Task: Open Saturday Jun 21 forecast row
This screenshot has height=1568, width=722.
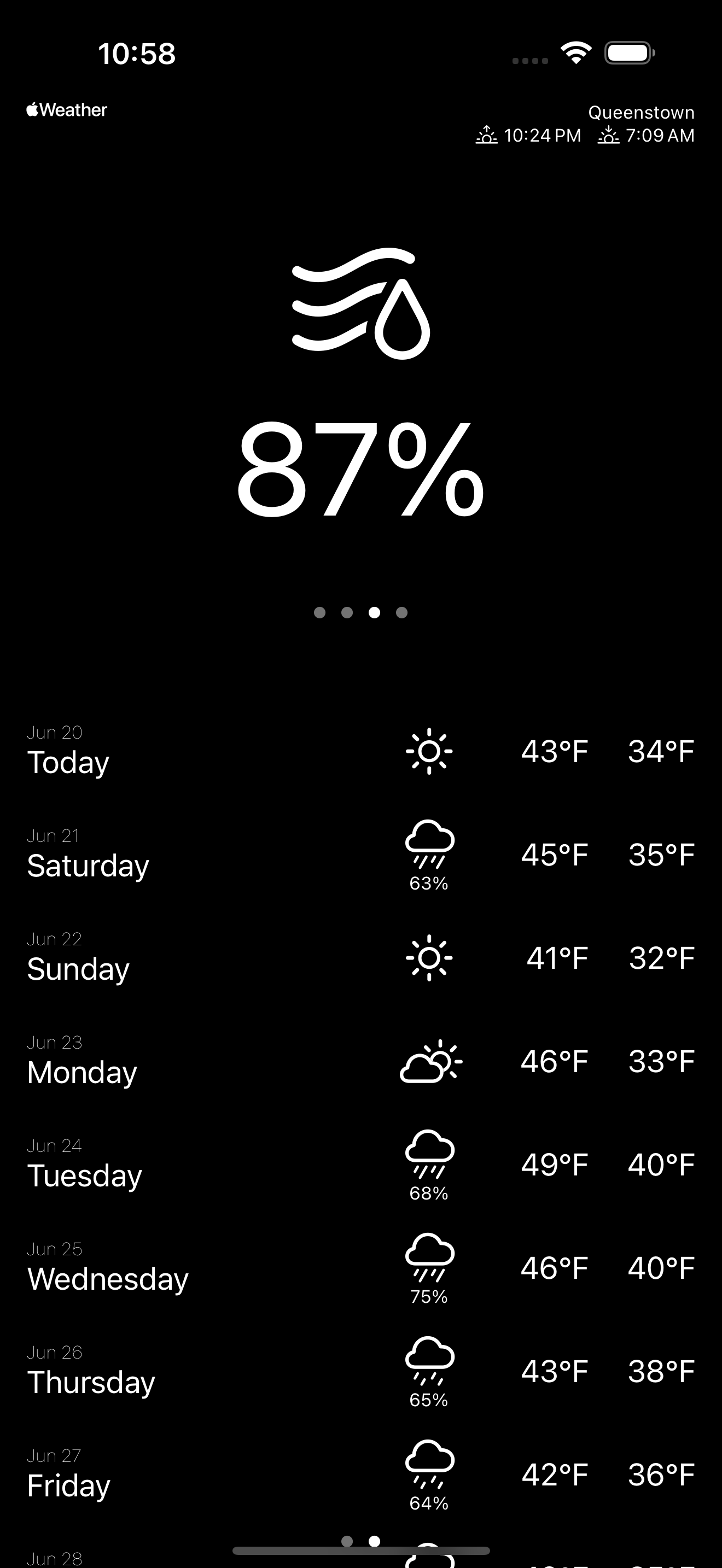Action: pos(360,855)
